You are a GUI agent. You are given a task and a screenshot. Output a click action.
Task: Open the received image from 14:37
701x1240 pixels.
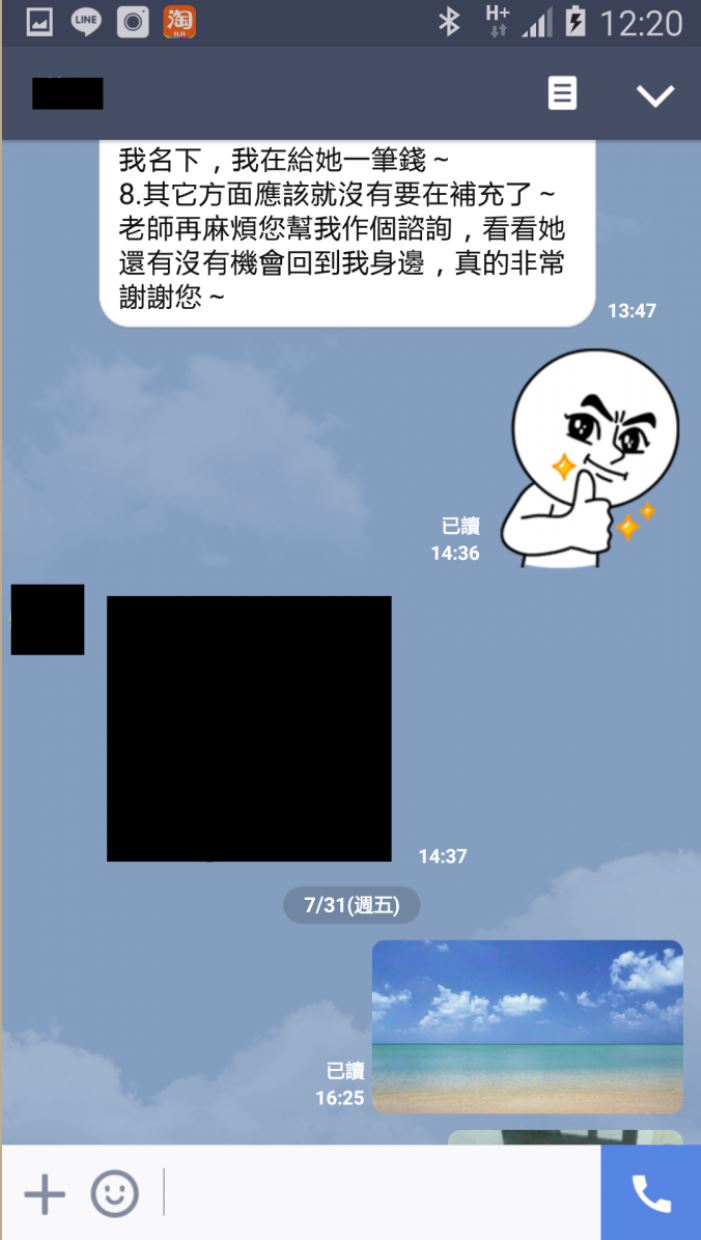[249, 728]
